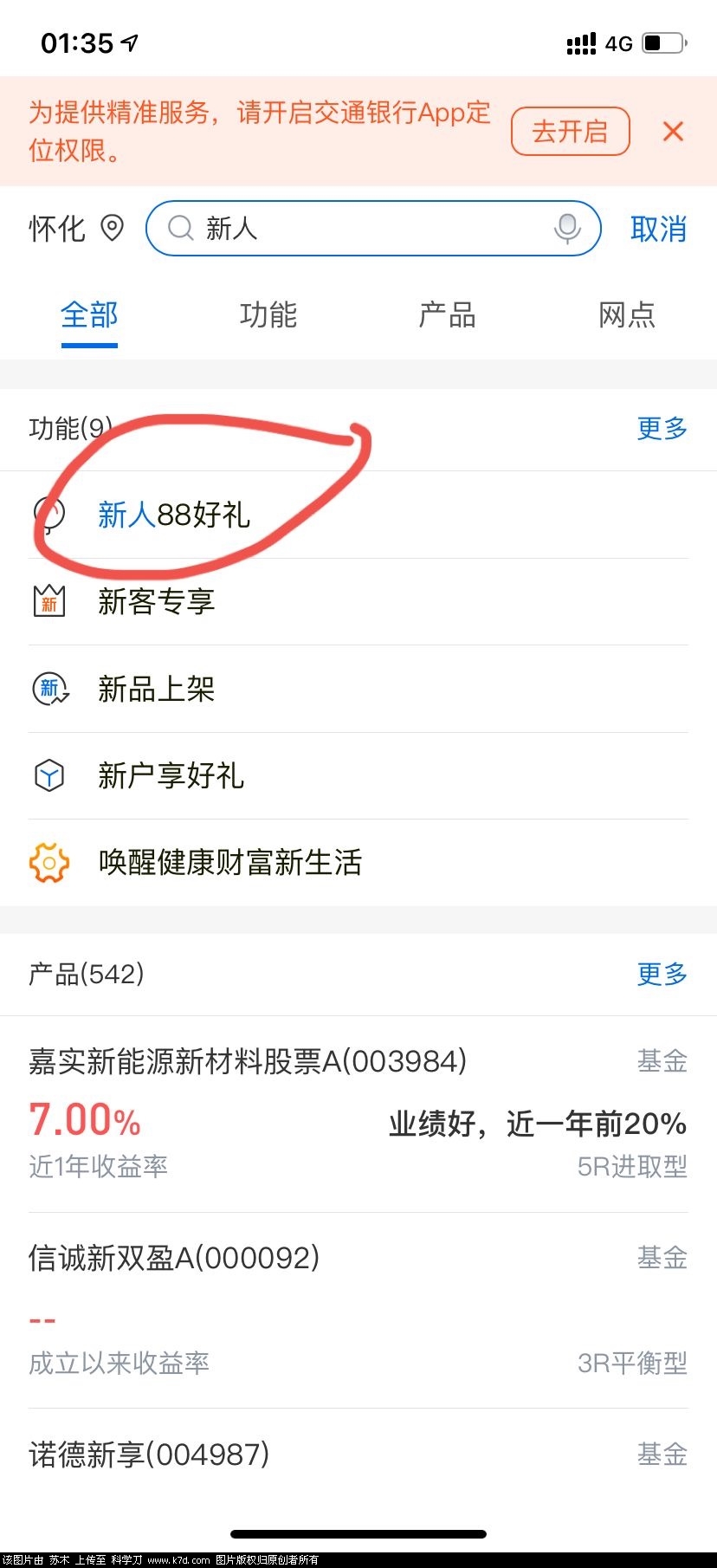Switch to the 网点 tab
This screenshot has width=717, height=1568.
point(626,315)
